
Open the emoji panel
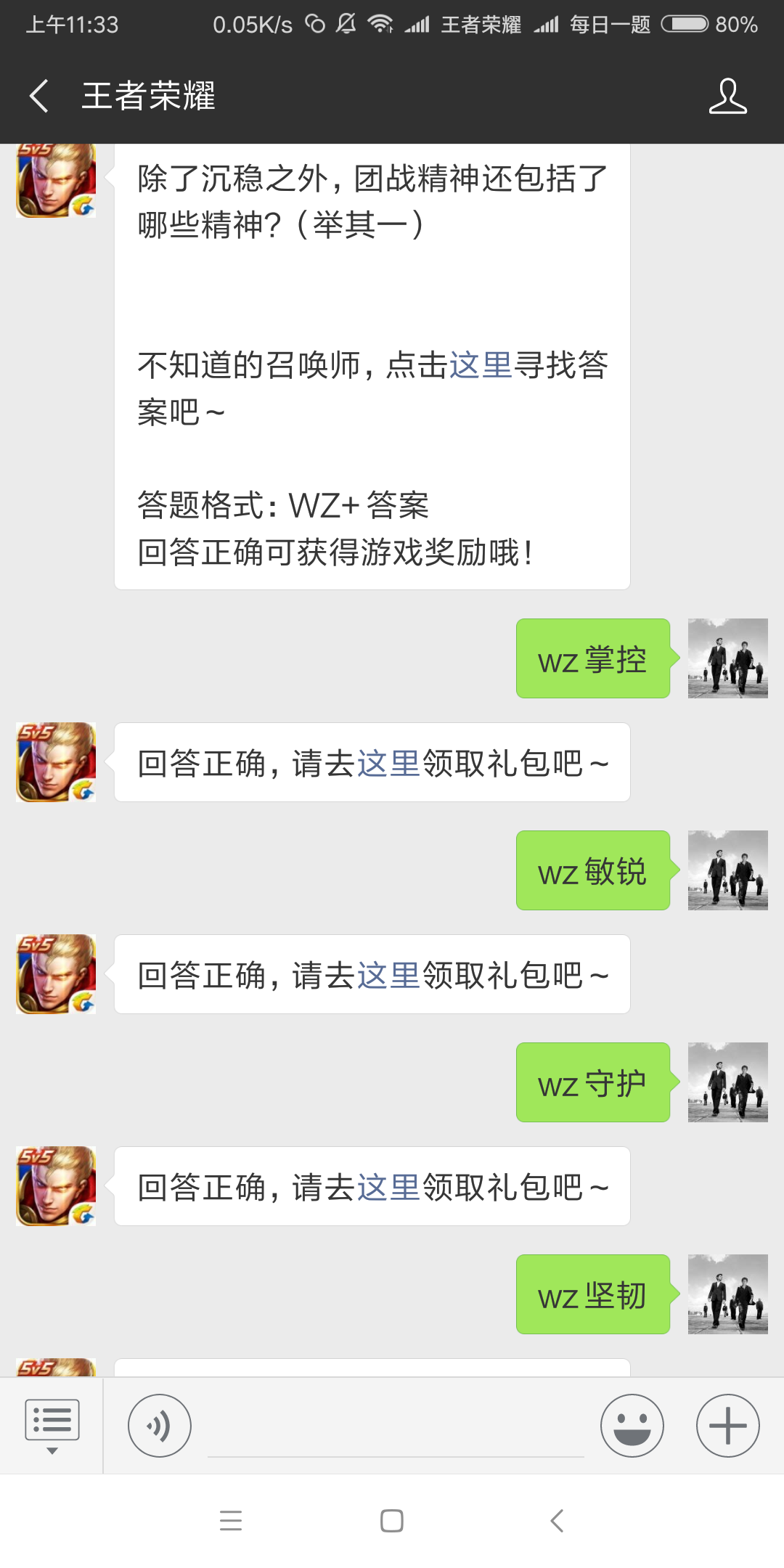click(x=632, y=1426)
